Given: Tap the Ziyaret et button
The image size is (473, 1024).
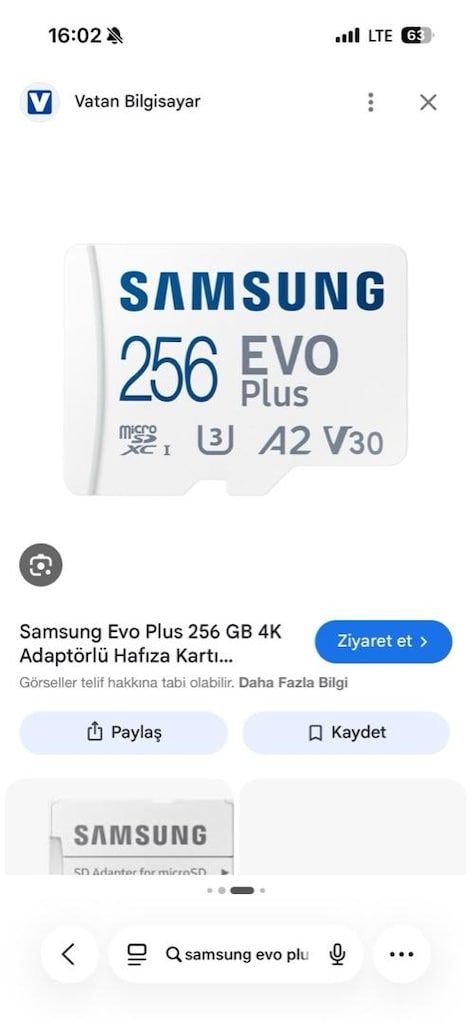Looking at the screenshot, I should pos(383,641).
